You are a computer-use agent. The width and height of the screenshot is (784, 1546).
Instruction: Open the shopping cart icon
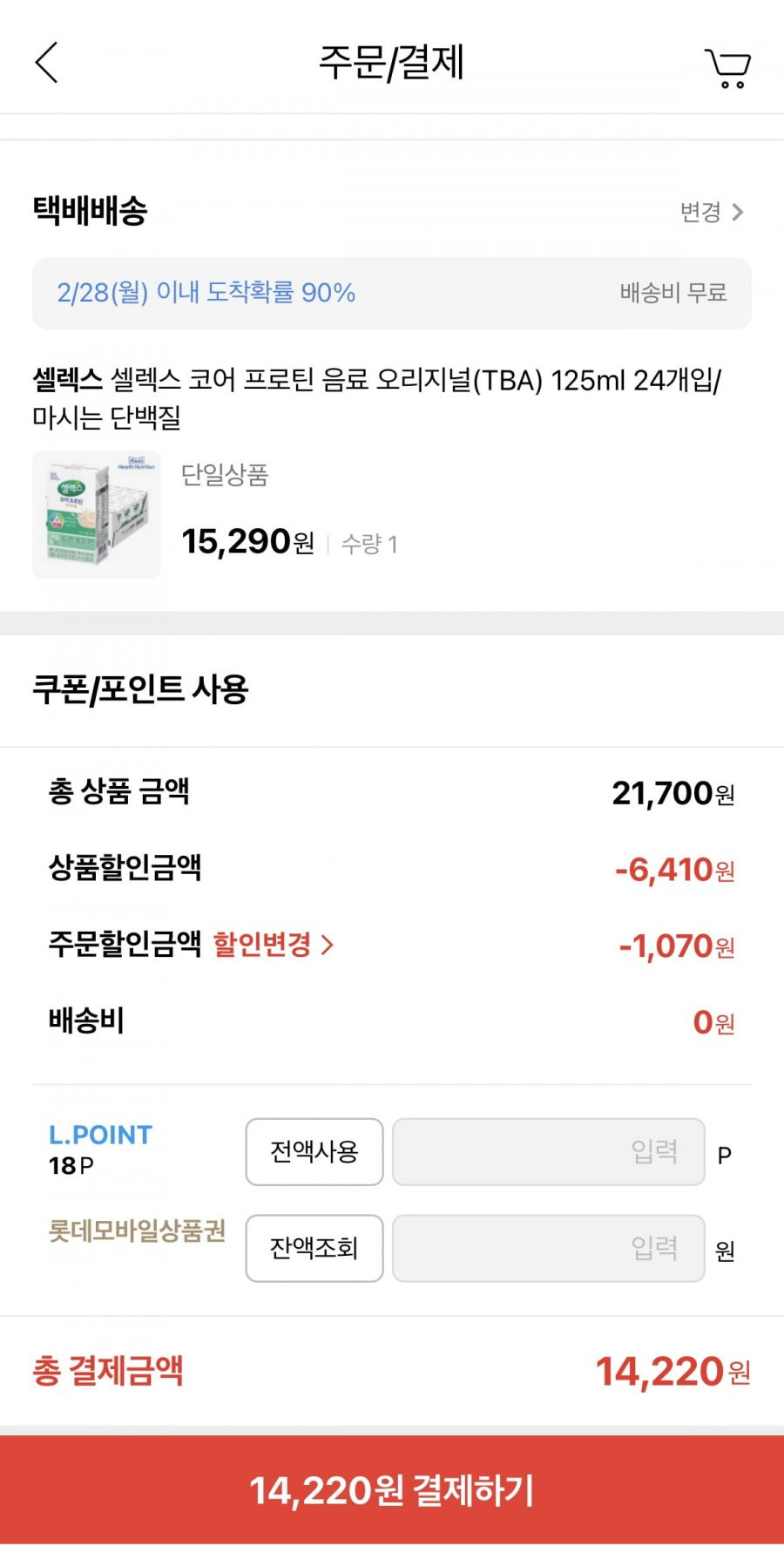pyautogui.click(x=727, y=67)
